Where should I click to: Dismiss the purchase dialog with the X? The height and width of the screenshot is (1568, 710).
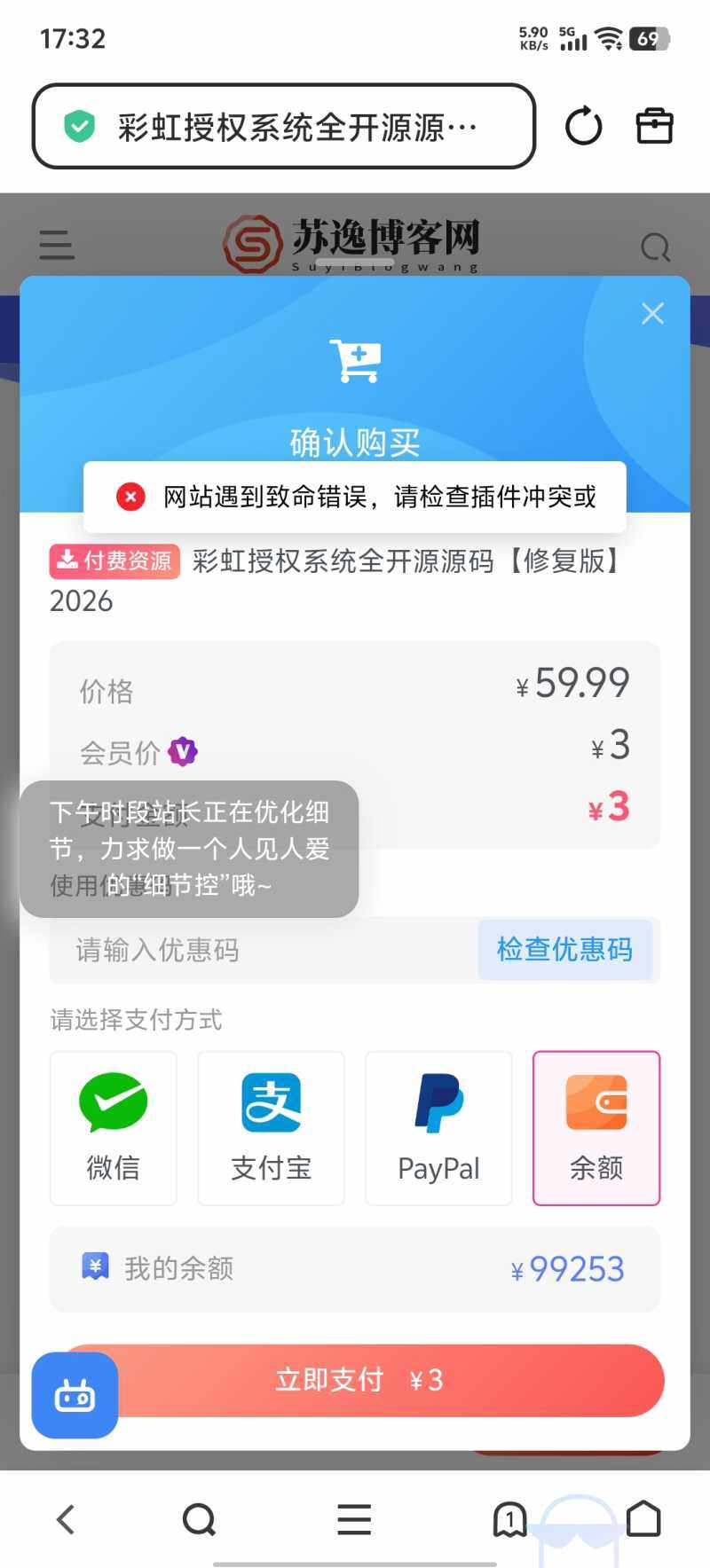tap(652, 313)
